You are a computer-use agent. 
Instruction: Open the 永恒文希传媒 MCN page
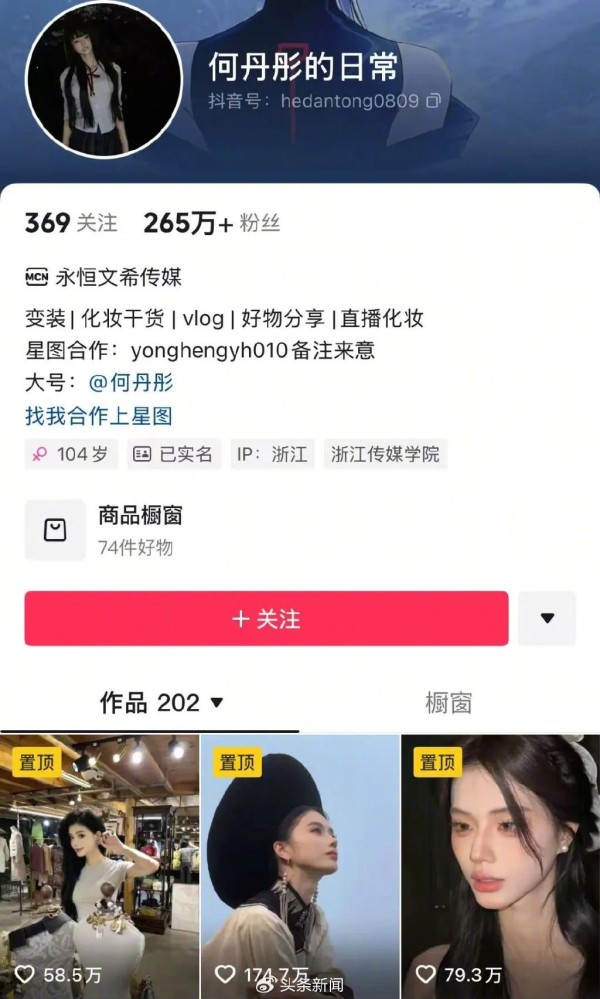tap(103, 277)
